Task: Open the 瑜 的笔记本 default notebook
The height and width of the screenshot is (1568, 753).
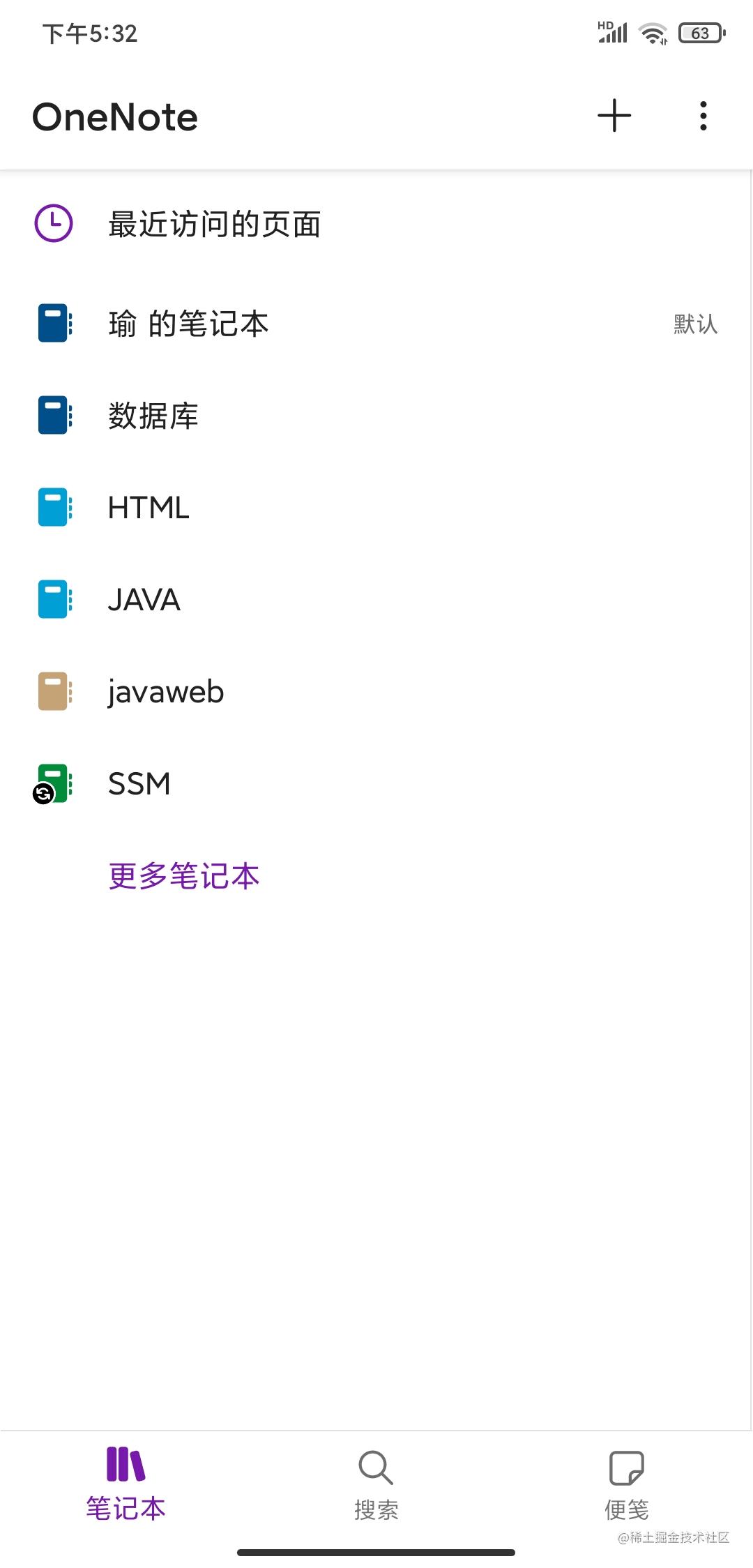Action: [x=376, y=324]
